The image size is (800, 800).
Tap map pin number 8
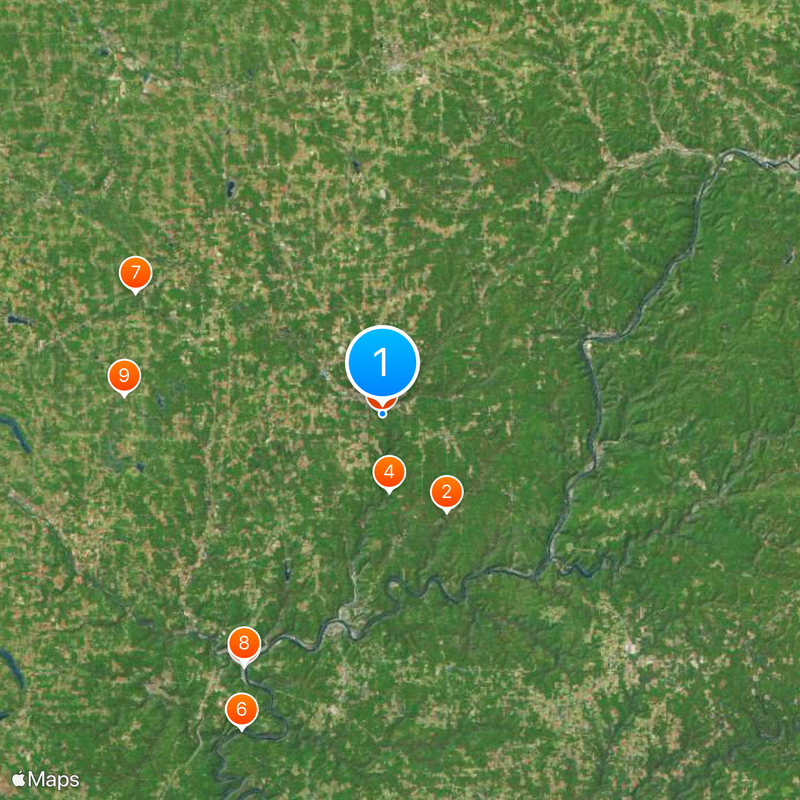(x=244, y=643)
